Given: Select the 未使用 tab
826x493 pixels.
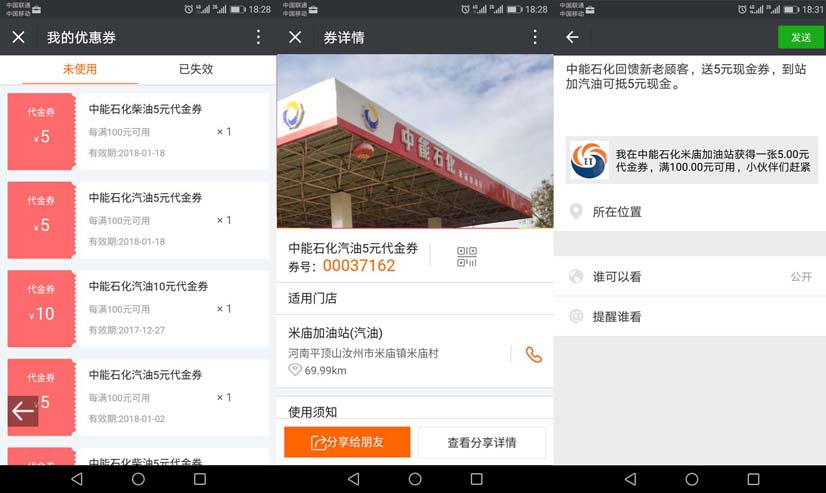Looking at the screenshot, I should click(80, 69).
